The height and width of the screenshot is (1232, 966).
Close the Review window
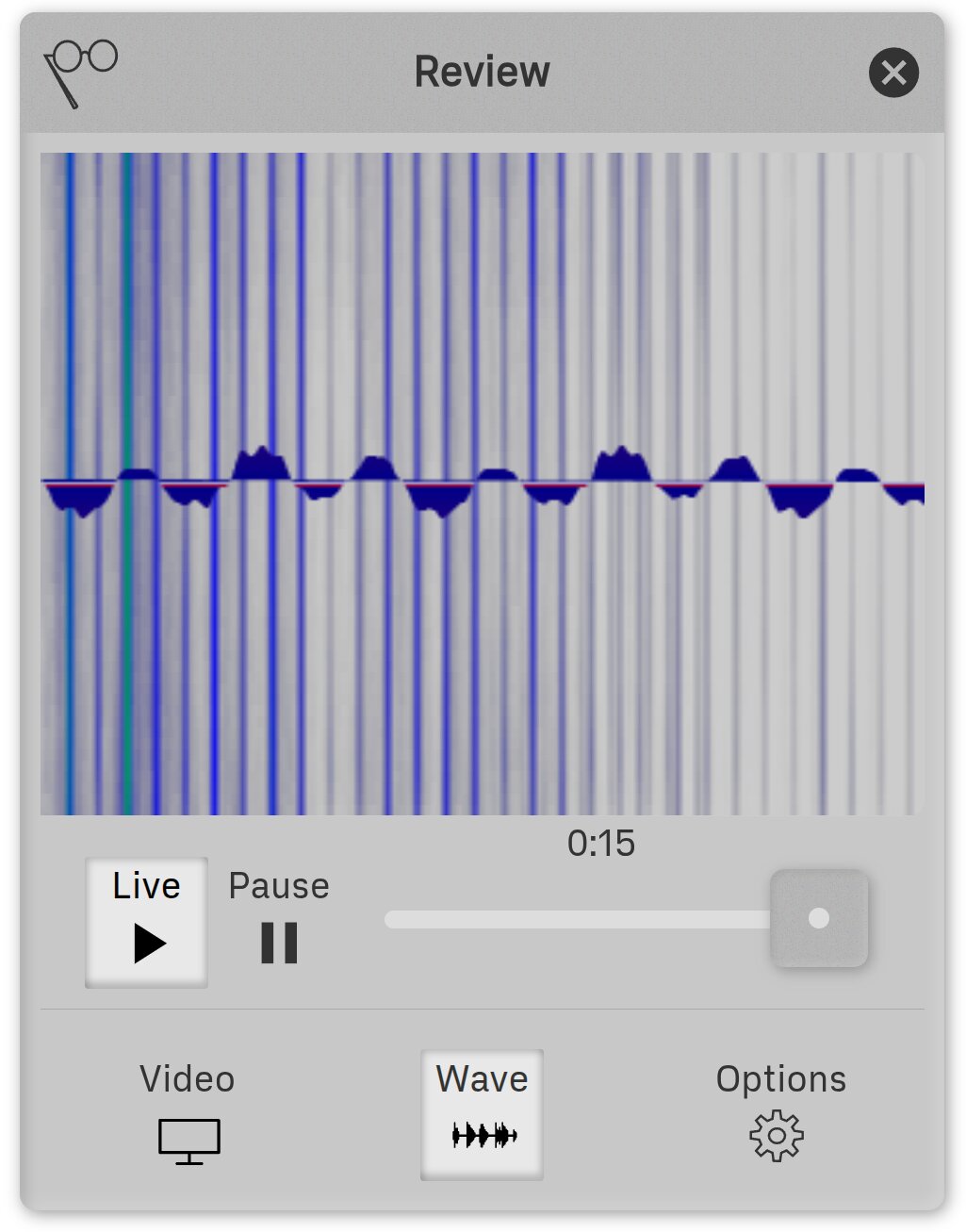(893, 74)
